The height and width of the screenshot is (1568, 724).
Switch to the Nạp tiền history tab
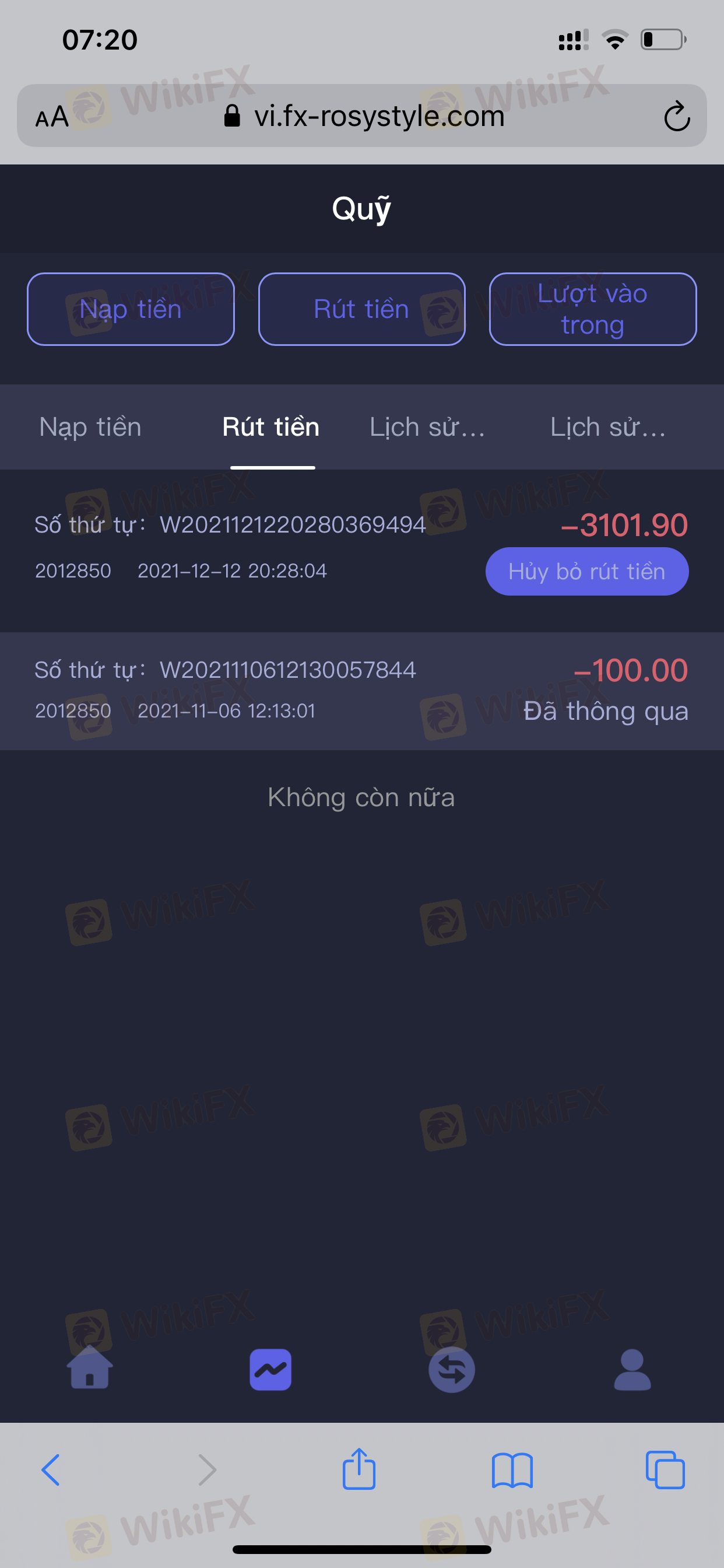click(90, 426)
